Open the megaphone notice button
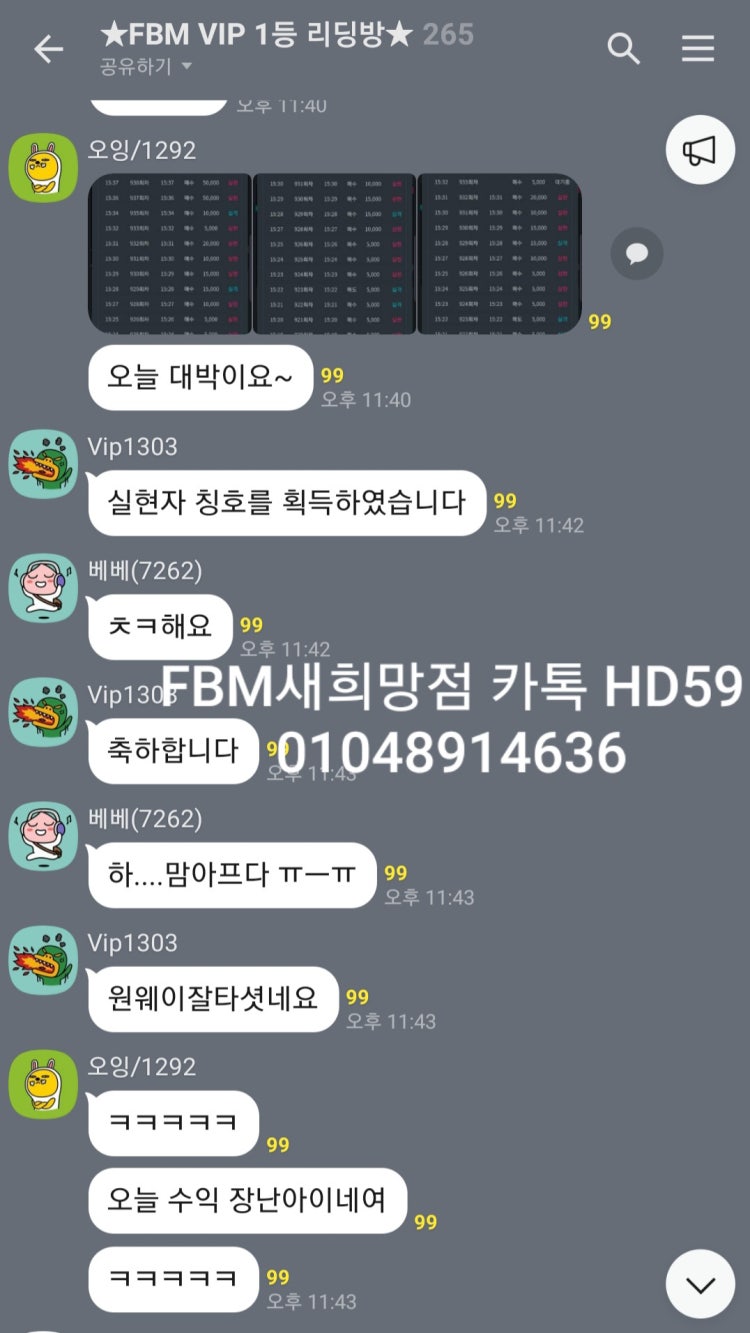Image resolution: width=750 pixels, height=1333 pixels. [700, 150]
